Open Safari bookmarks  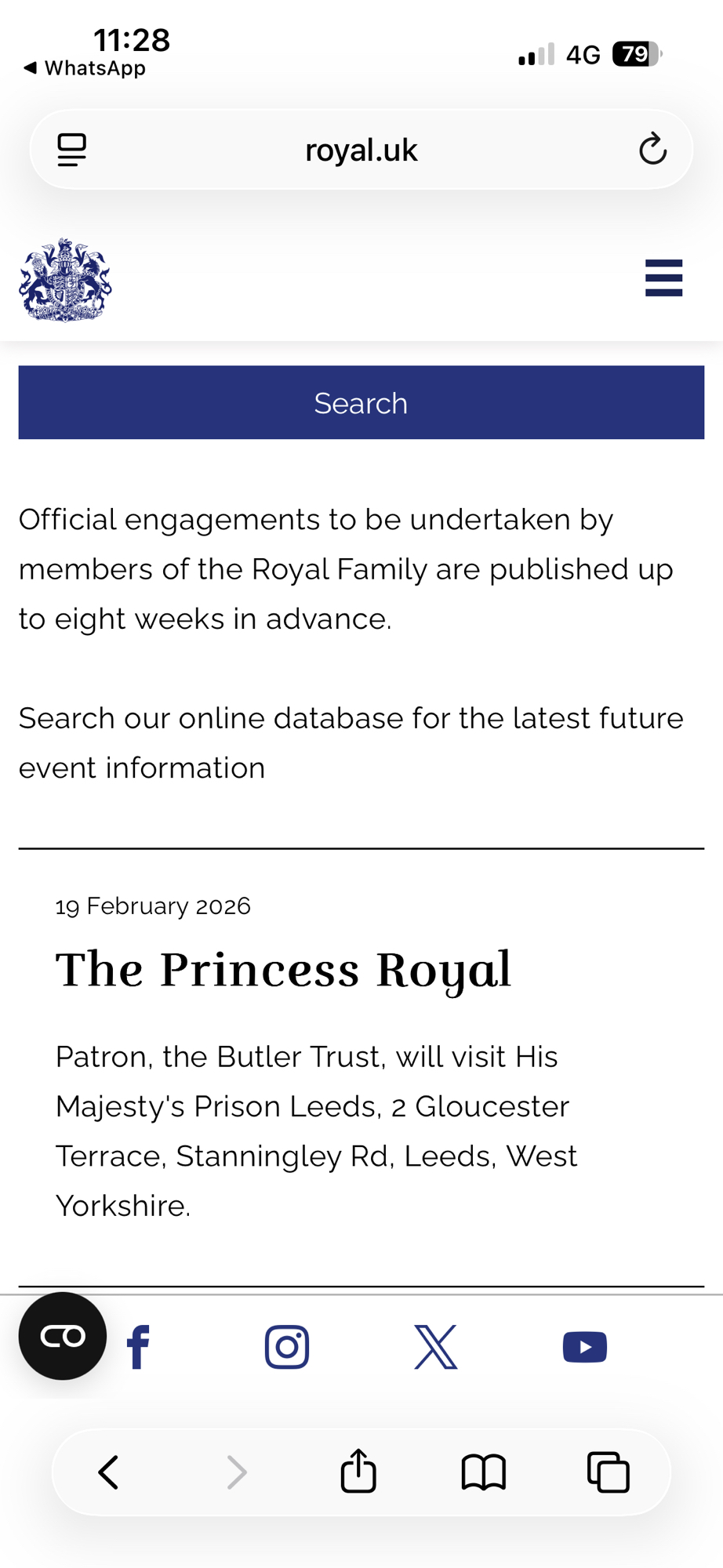[484, 1472]
